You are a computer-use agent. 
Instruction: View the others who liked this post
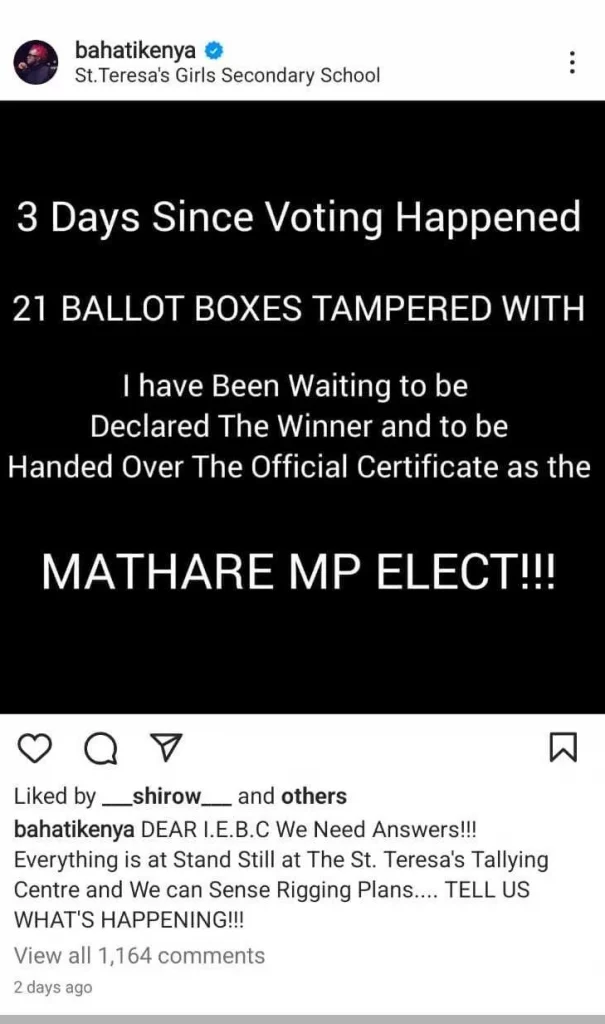(x=314, y=796)
